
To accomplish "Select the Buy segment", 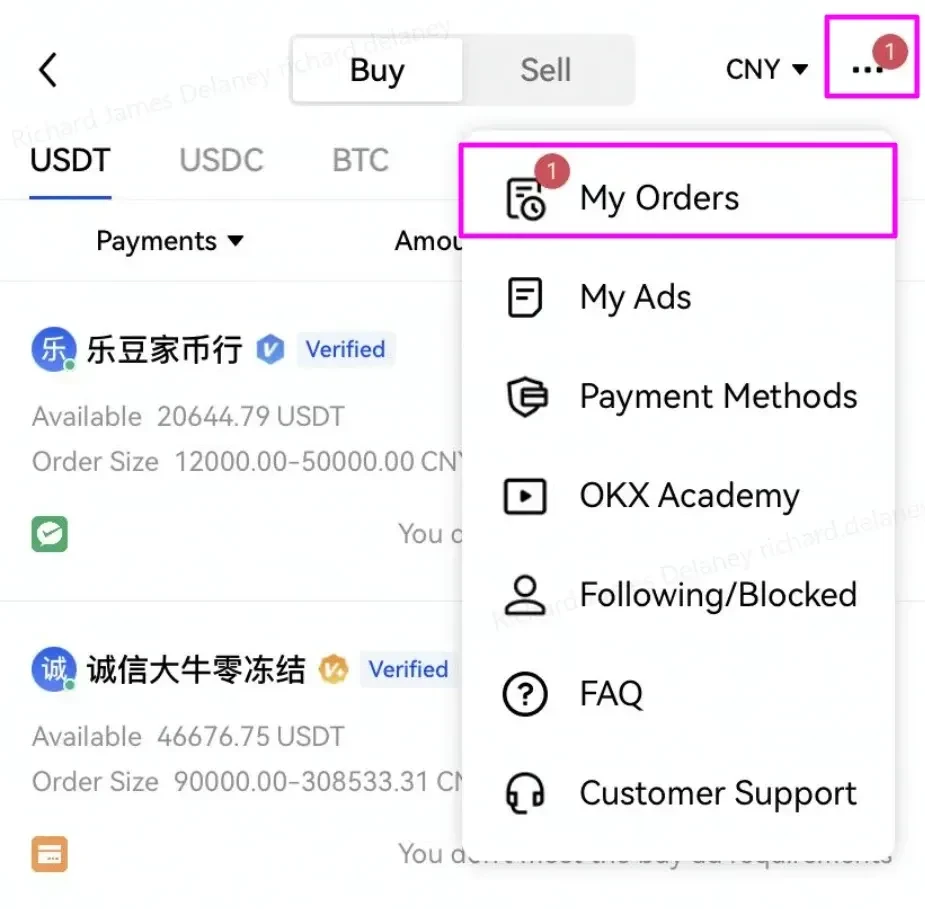I will [x=377, y=70].
